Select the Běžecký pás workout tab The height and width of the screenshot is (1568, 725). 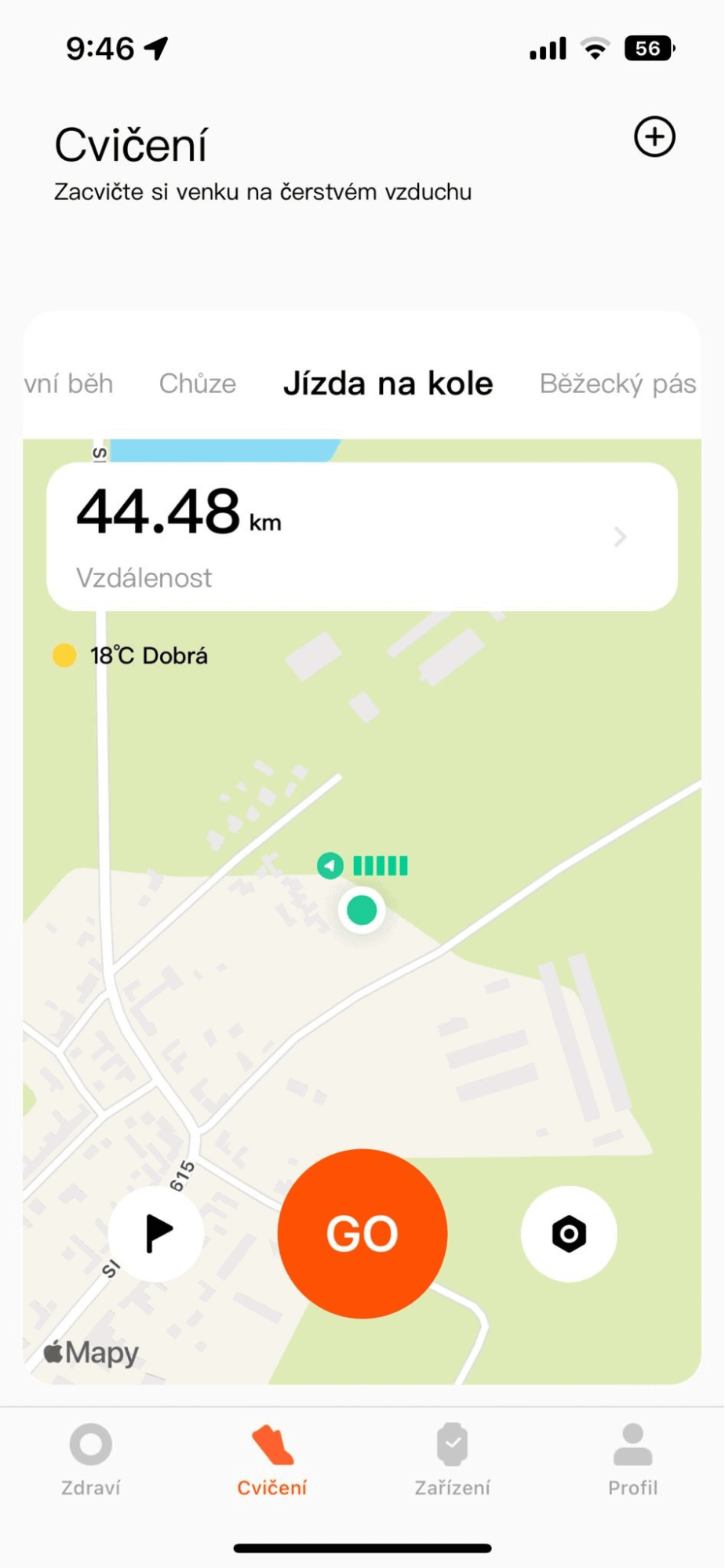pos(618,384)
